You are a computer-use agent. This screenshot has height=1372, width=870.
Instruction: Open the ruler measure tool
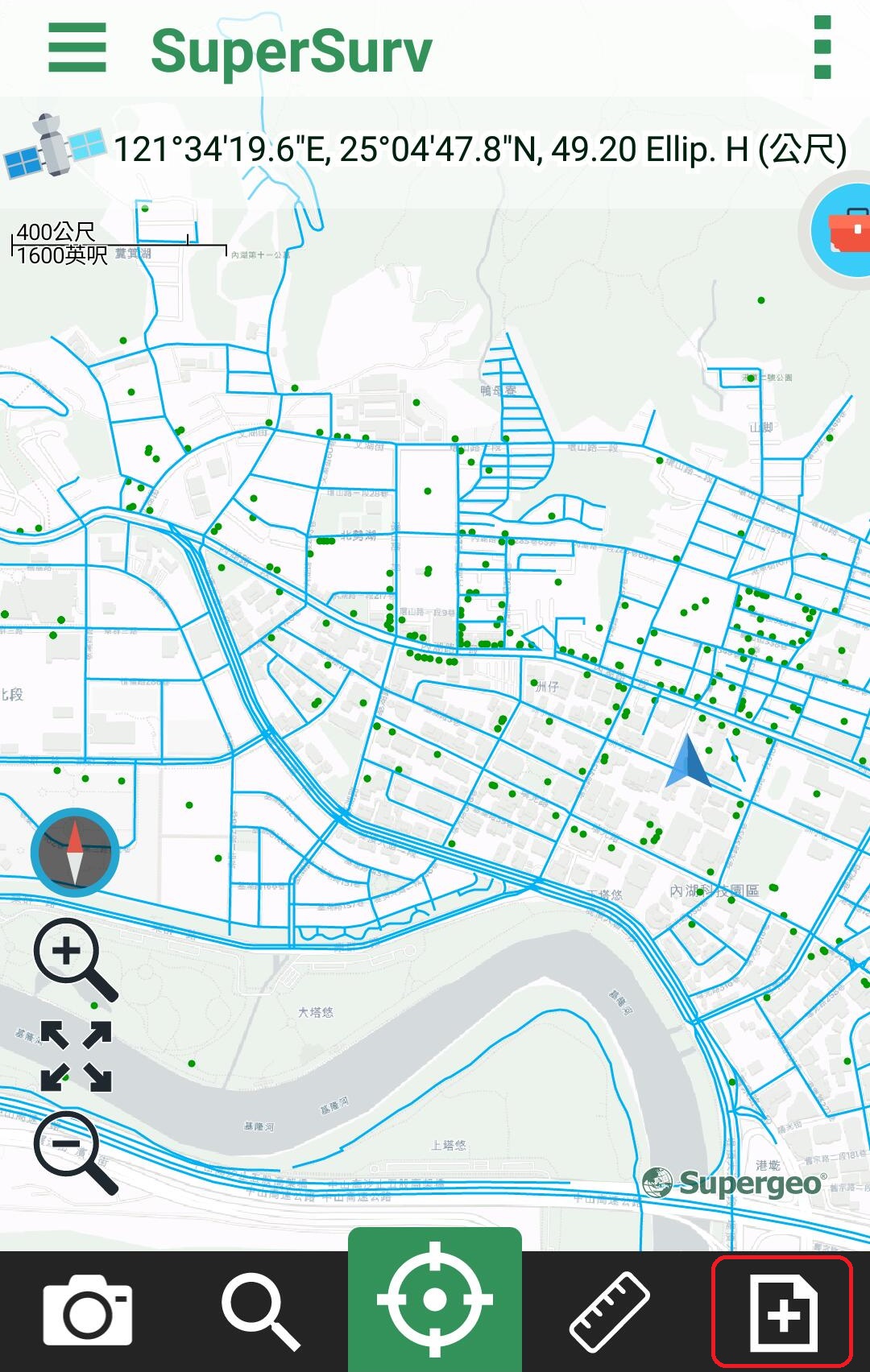pyautogui.click(x=610, y=1311)
